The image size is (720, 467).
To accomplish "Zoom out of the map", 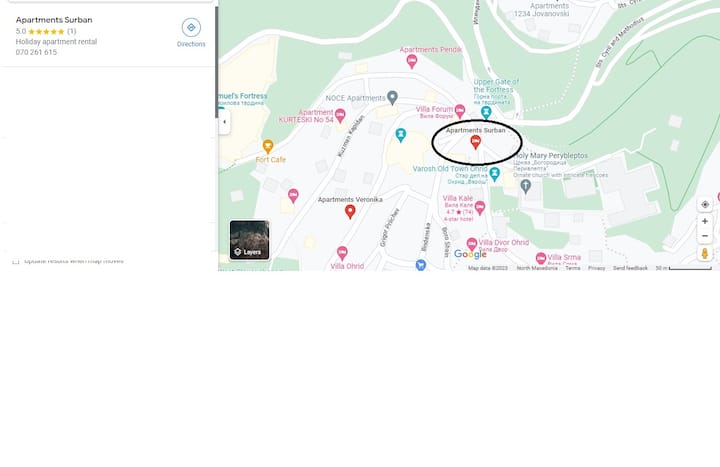I will (x=705, y=237).
